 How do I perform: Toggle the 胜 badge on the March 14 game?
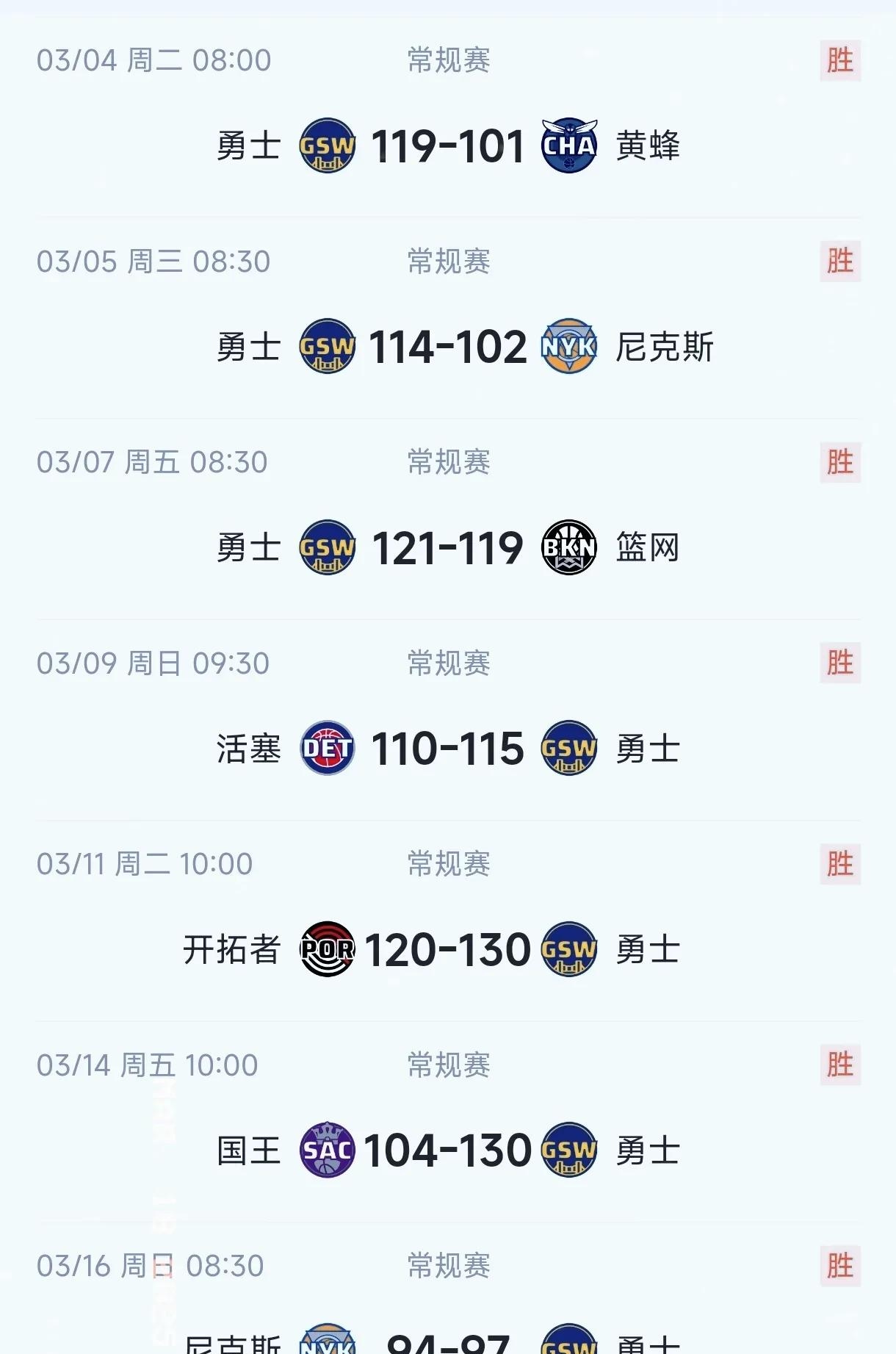[x=841, y=1065]
